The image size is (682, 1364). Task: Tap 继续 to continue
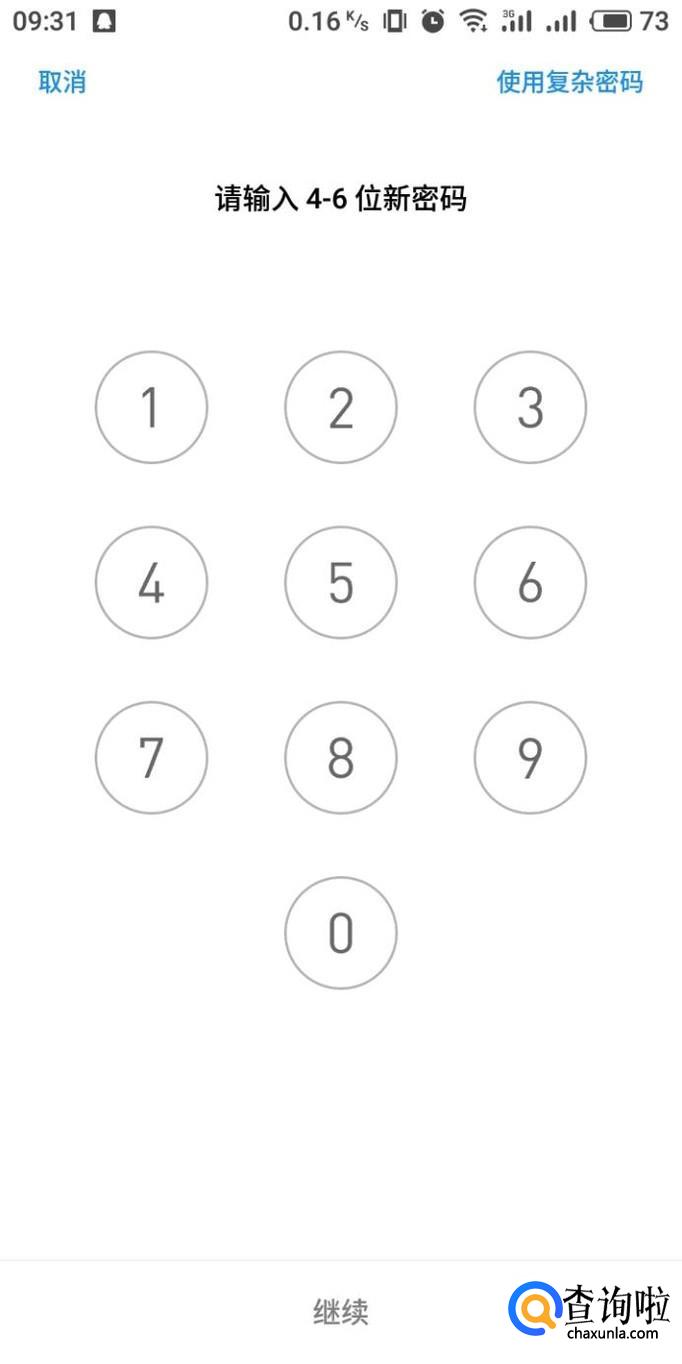[x=341, y=1312]
